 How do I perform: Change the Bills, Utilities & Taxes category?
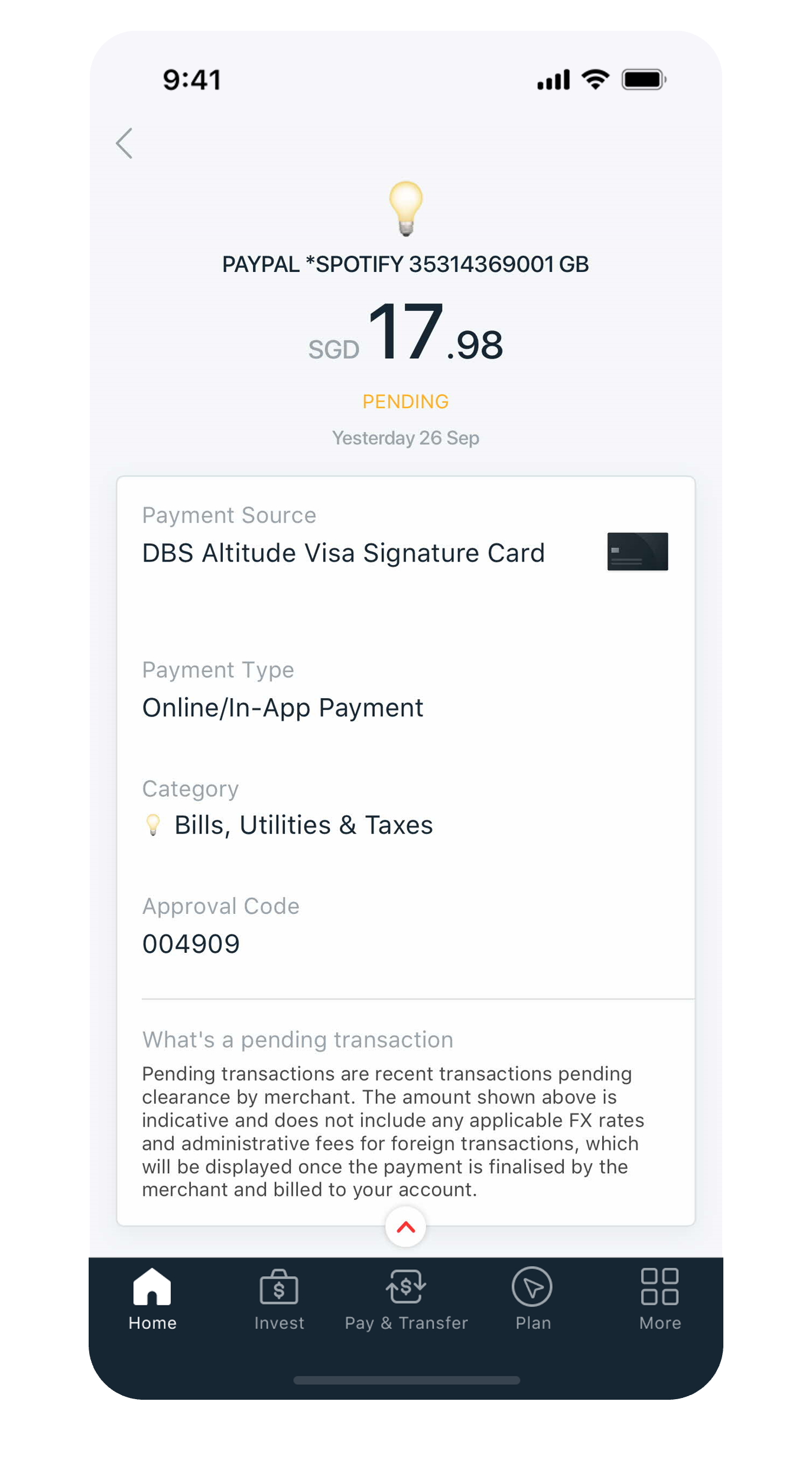(x=303, y=825)
